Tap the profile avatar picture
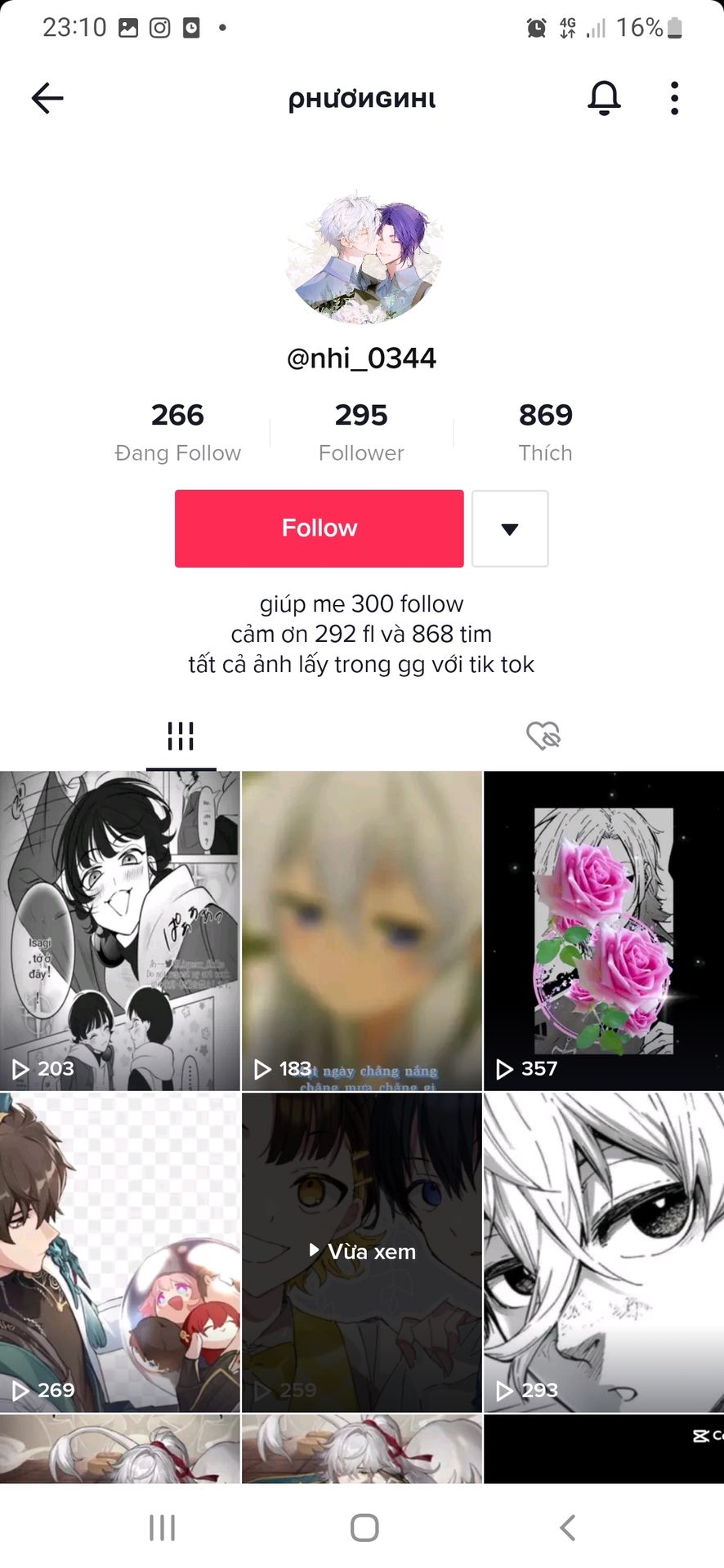Image resolution: width=724 pixels, height=1568 pixels. tap(362, 257)
